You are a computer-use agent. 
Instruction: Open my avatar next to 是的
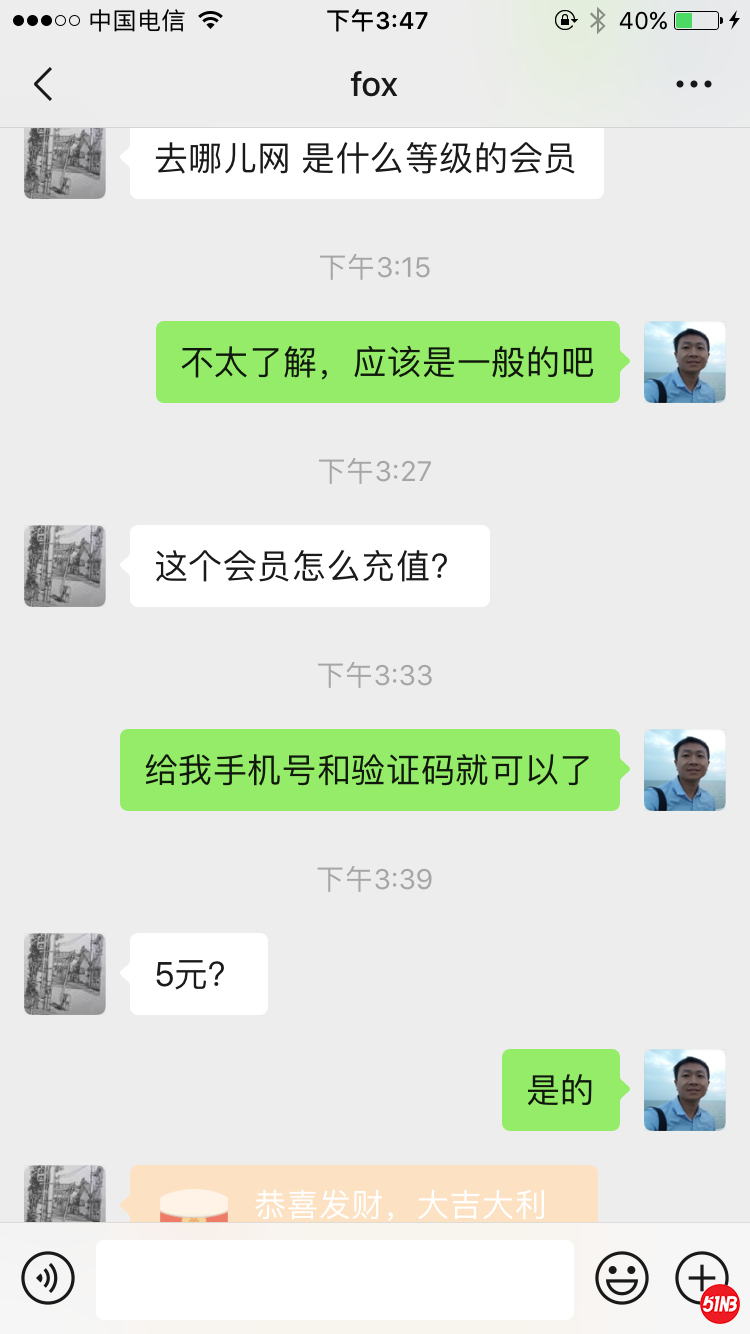coord(684,1090)
